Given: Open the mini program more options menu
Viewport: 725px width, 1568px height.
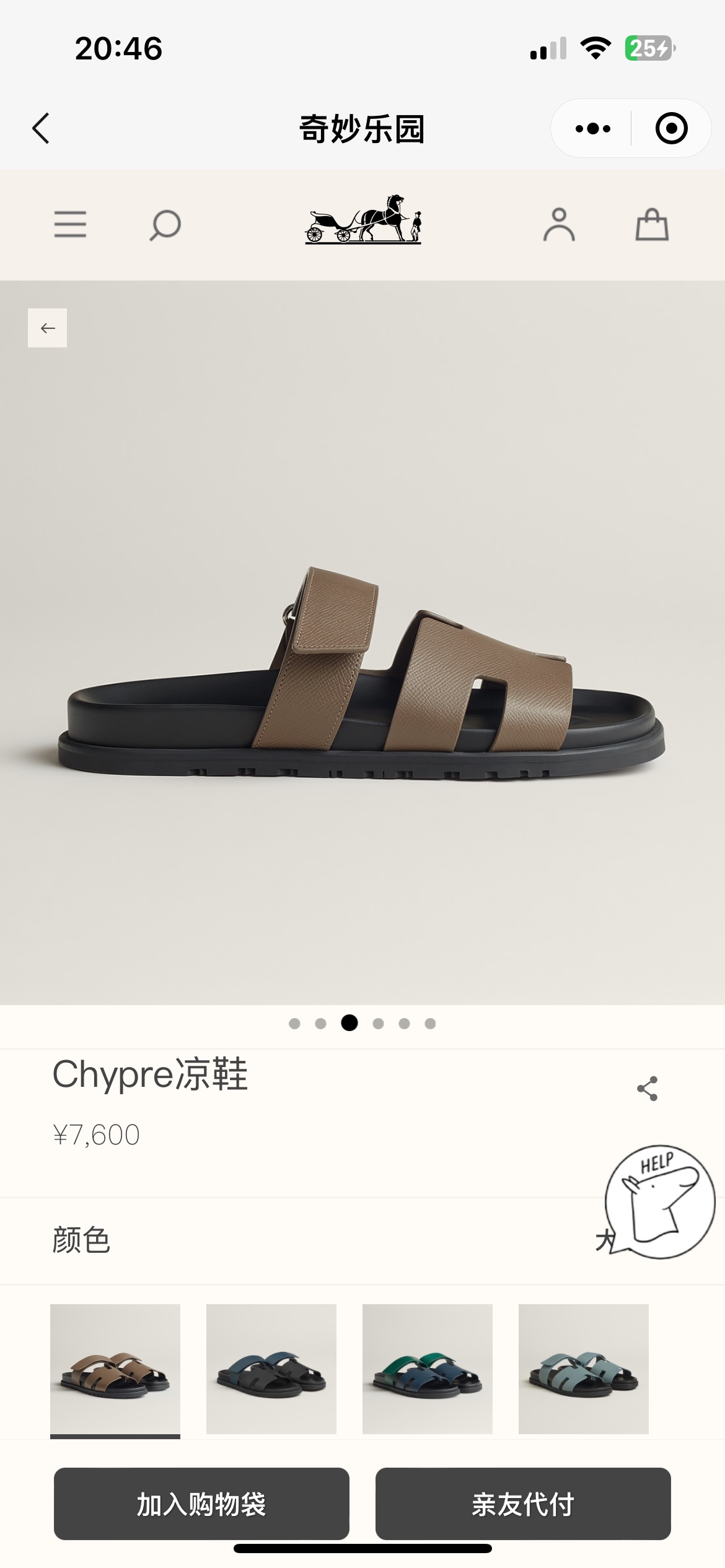Looking at the screenshot, I should click(592, 129).
